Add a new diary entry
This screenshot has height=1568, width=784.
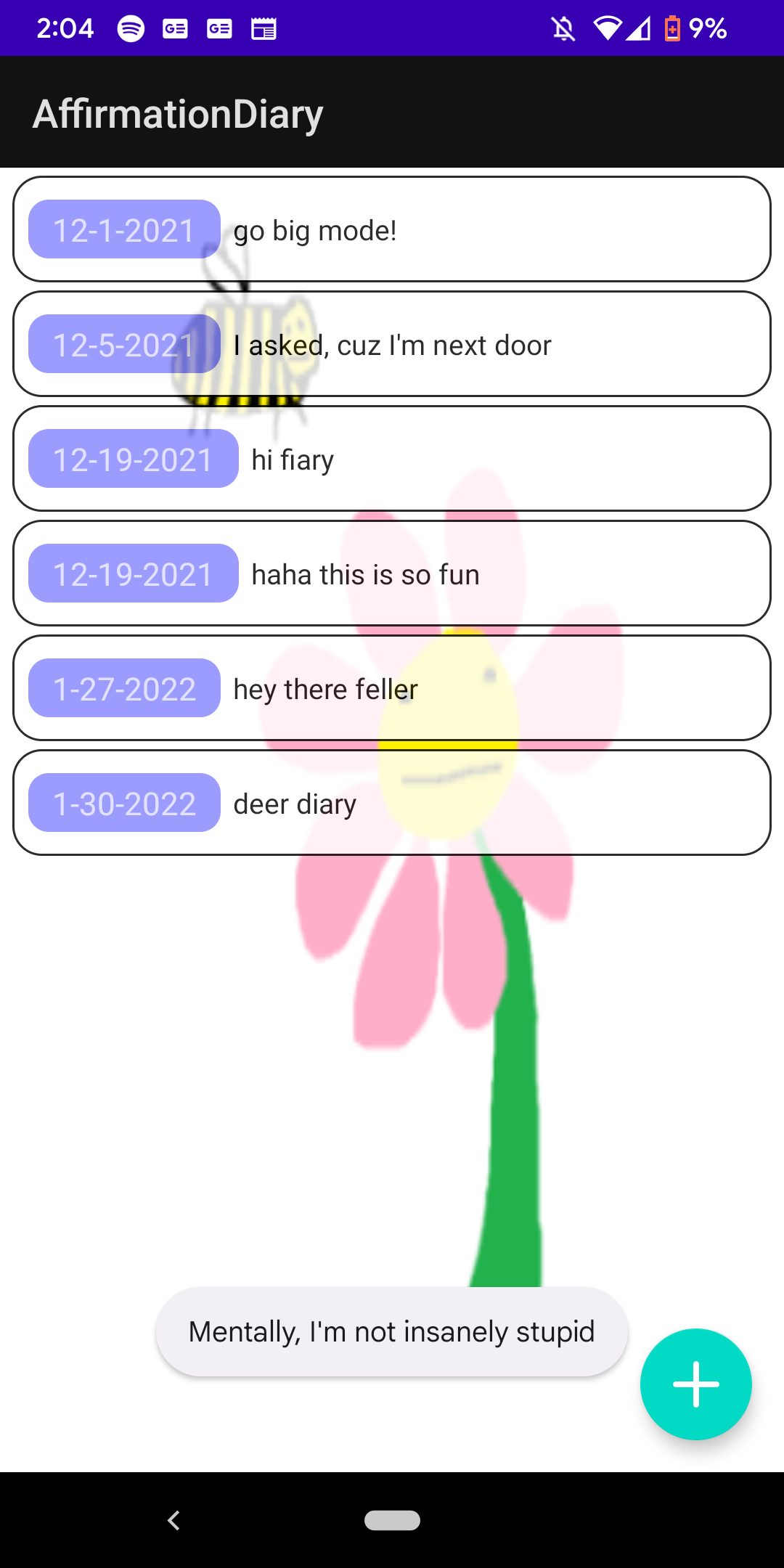pyautogui.click(x=695, y=1384)
